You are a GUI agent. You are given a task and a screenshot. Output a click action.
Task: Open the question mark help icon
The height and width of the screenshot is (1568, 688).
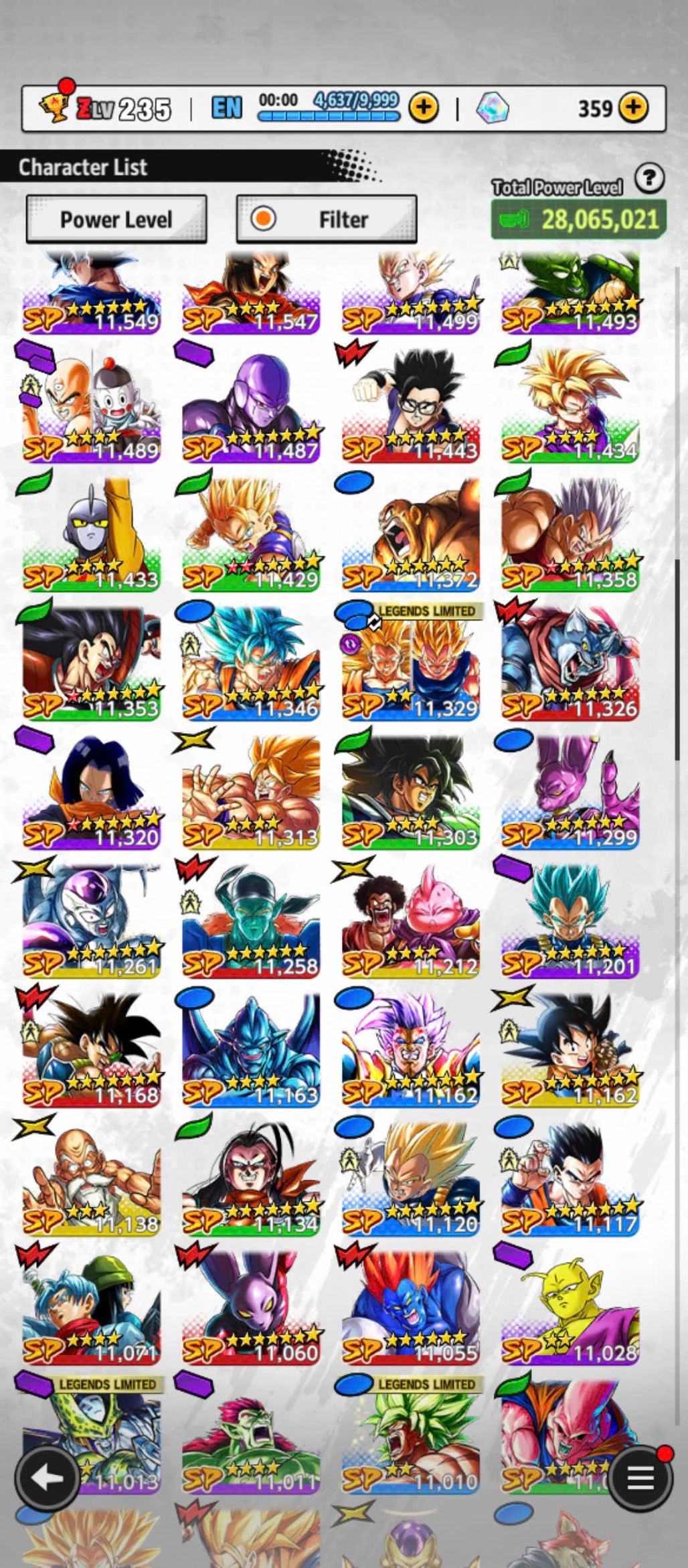click(x=649, y=179)
